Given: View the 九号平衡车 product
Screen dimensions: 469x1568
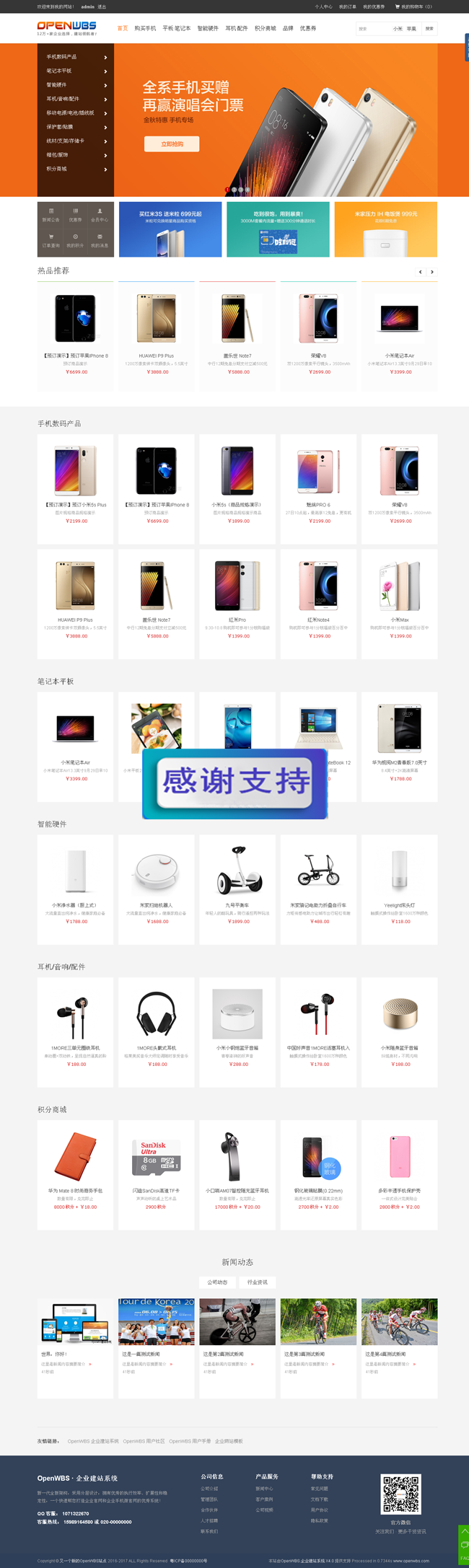Looking at the screenshot, I should tap(237, 889).
